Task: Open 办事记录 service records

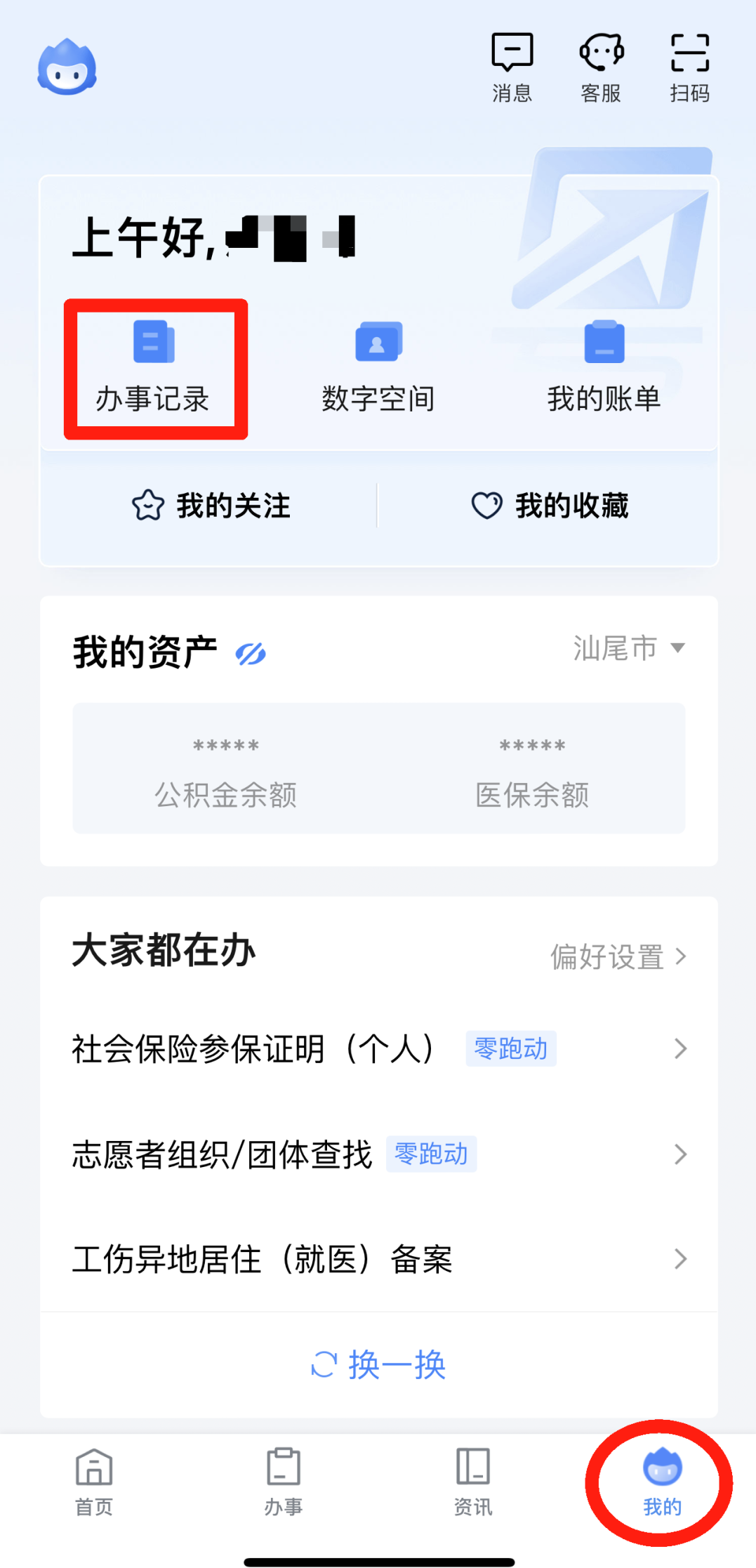Action: [154, 368]
